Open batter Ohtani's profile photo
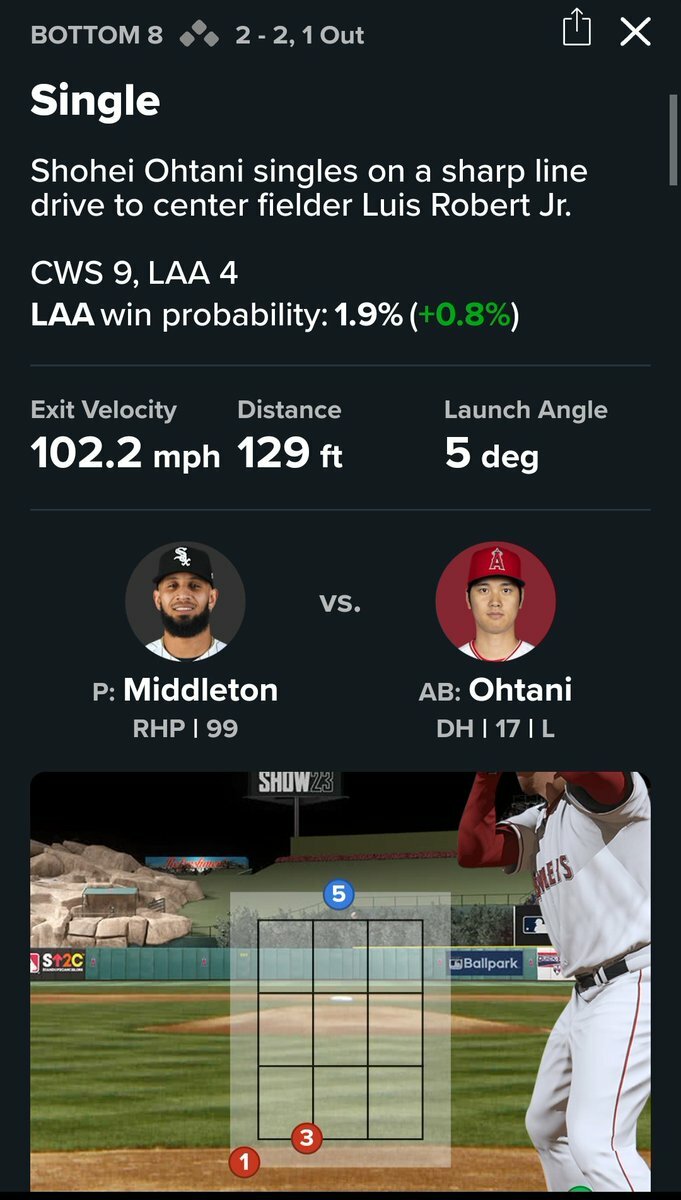 pyautogui.click(x=495, y=601)
